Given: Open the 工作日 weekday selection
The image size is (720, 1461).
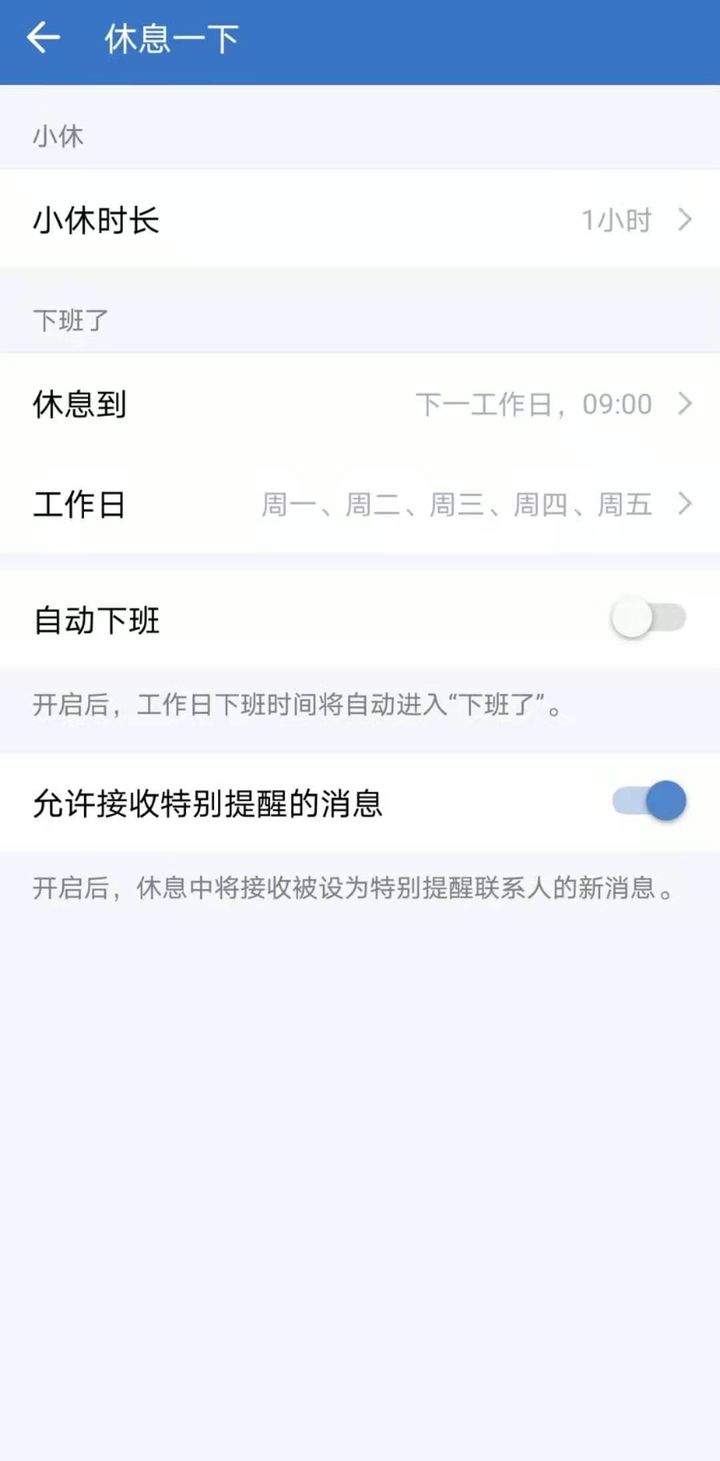Looking at the screenshot, I should (360, 504).
